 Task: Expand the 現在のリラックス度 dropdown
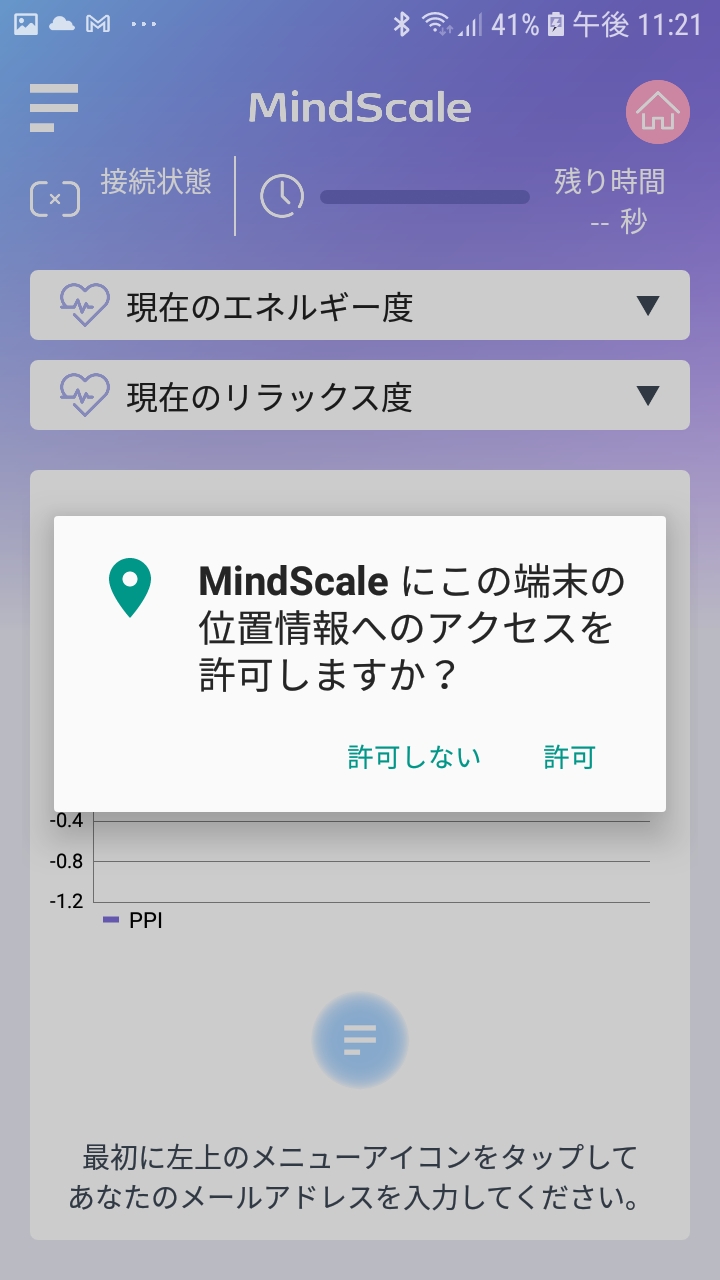click(360, 395)
